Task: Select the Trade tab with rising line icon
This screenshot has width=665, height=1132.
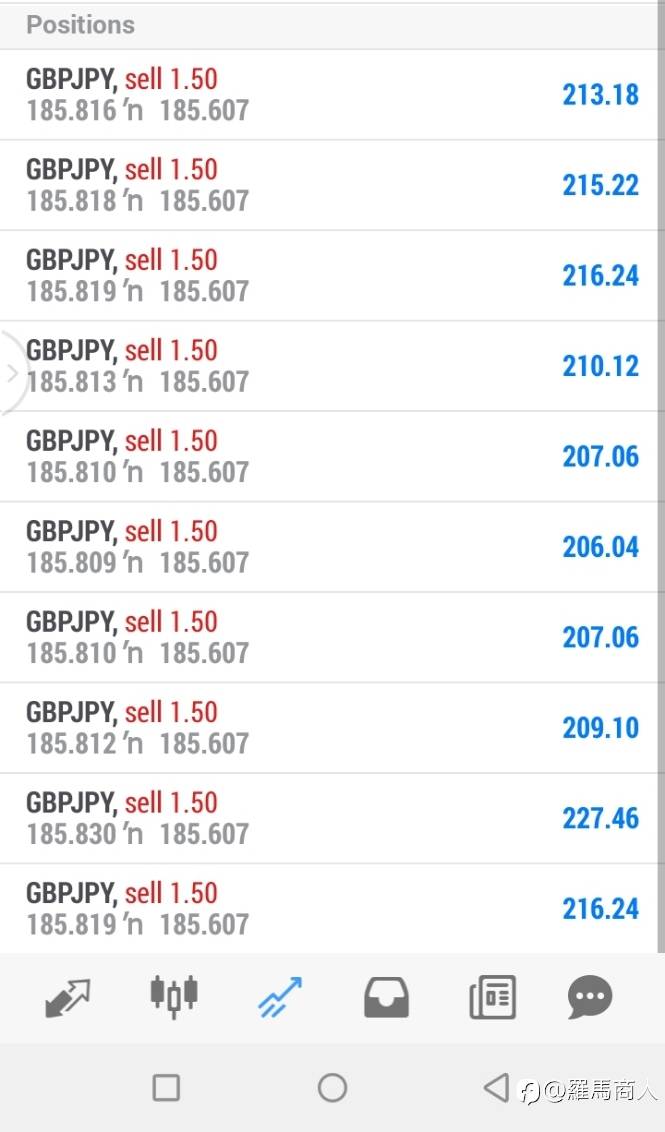Action: coord(279,997)
